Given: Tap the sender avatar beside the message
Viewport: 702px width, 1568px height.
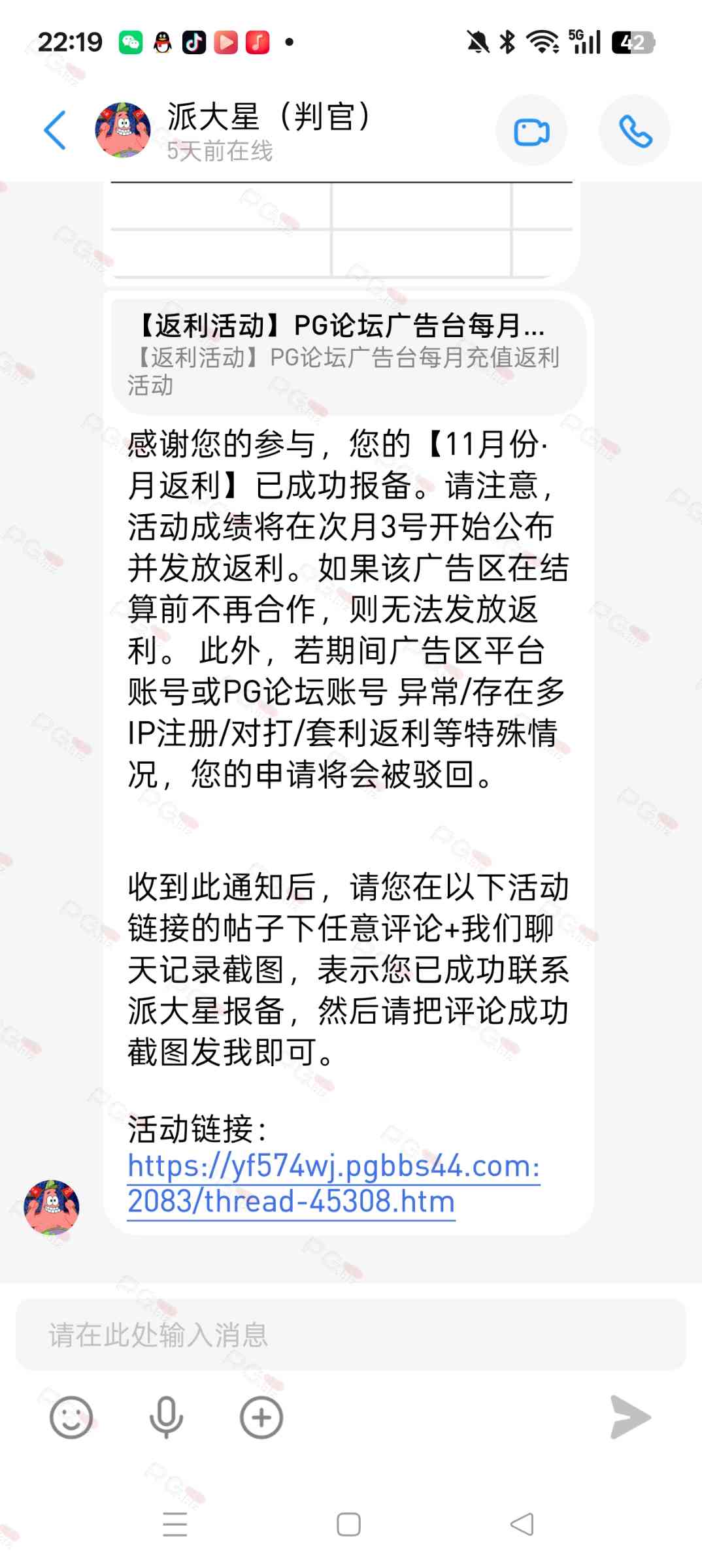Looking at the screenshot, I should (x=52, y=1207).
